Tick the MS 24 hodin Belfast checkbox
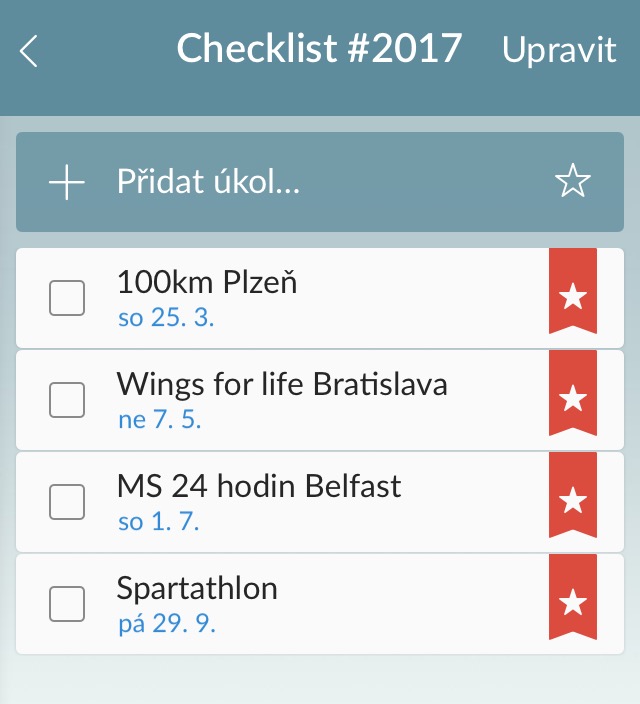 pos(67,502)
